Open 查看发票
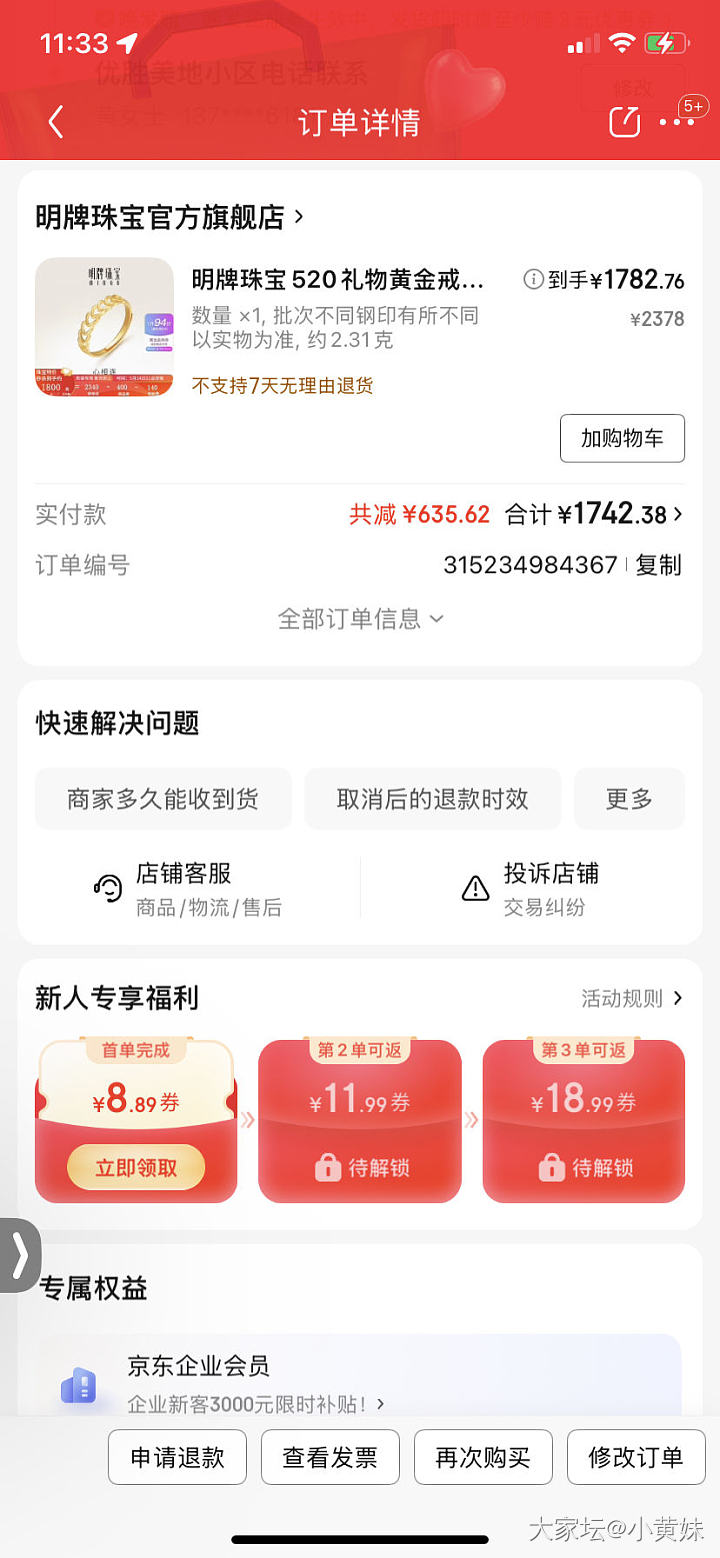Image resolution: width=720 pixels, height=1558 pixels. 330,1457
